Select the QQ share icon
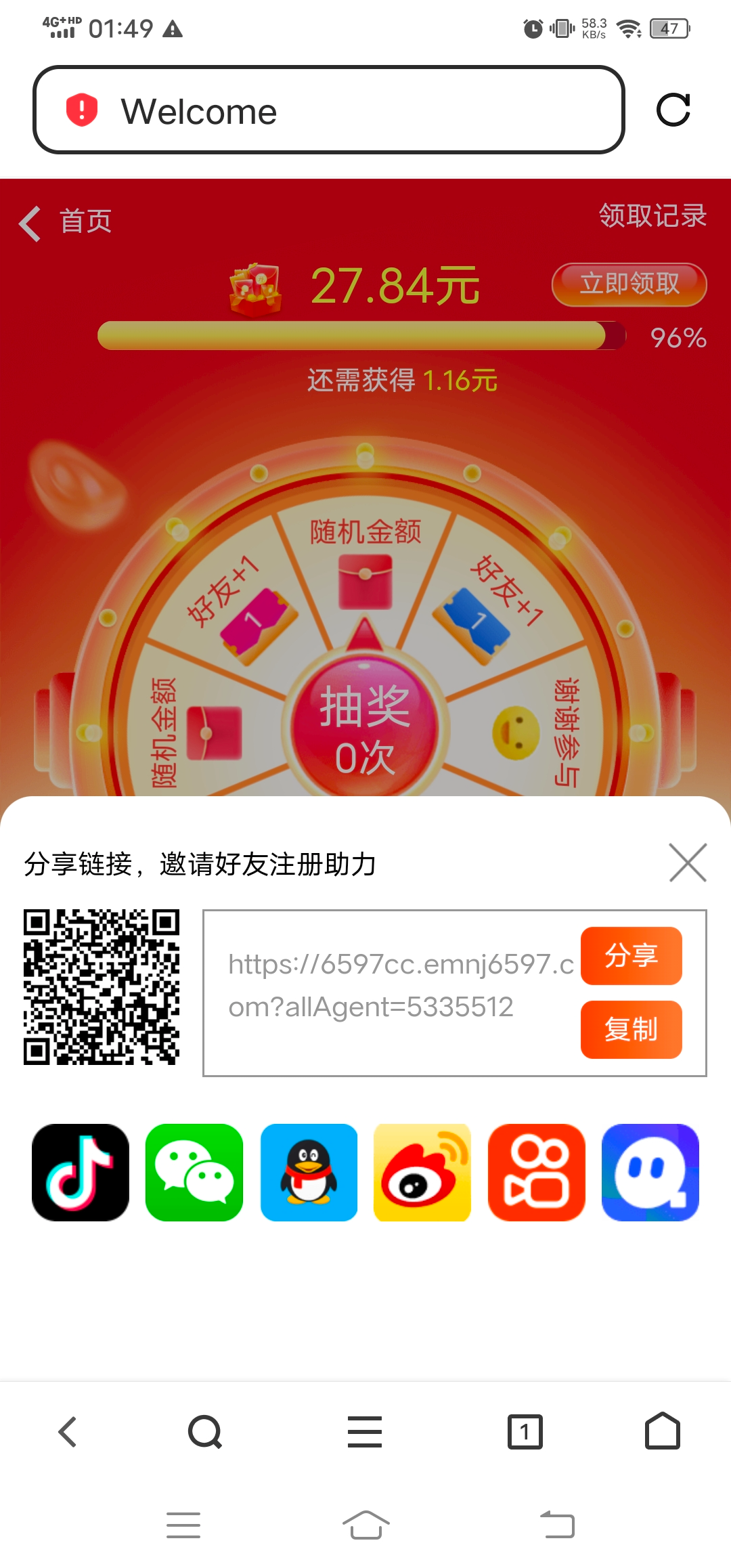Screen dimensions: 731x1568 coord(309,1173)
